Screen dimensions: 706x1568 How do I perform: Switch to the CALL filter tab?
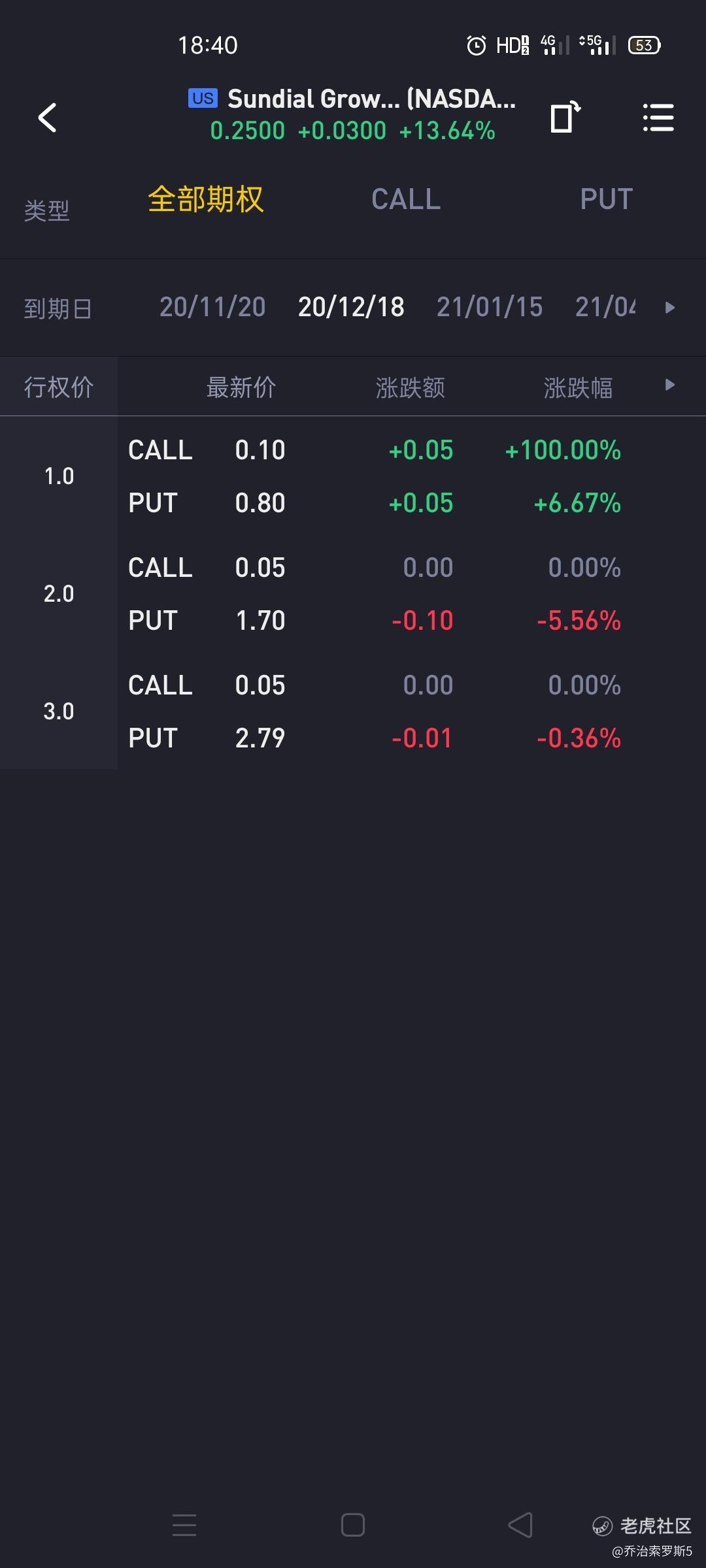pyautogui.click(x=406, y=199)
